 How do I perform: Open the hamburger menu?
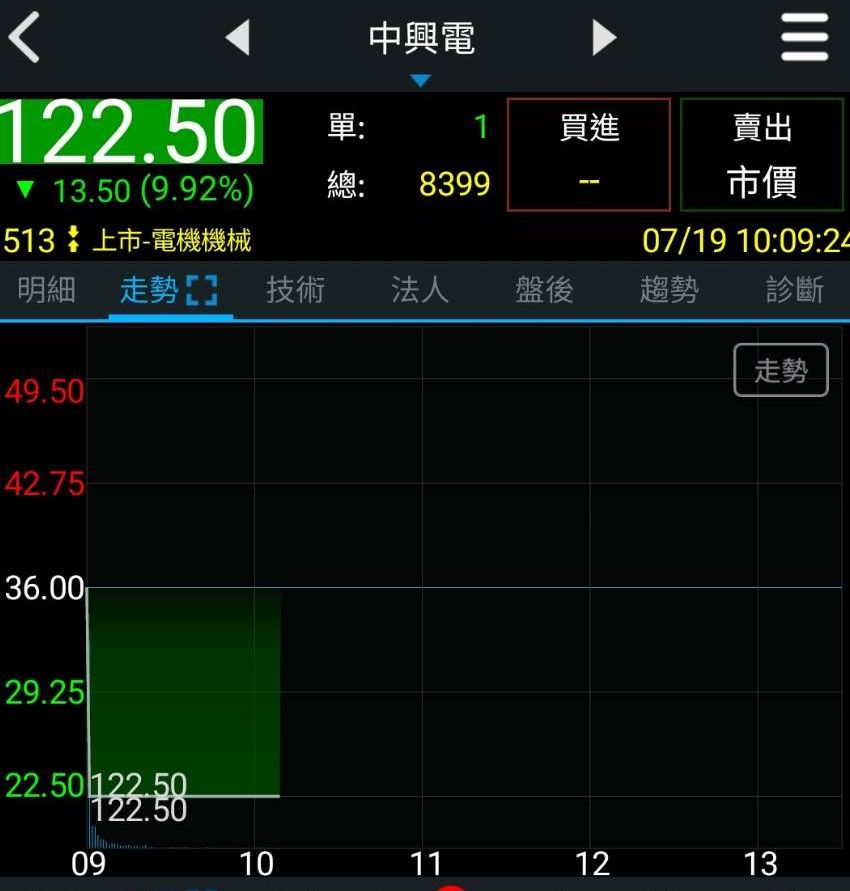pyautogui.click(x=805, y=38)
